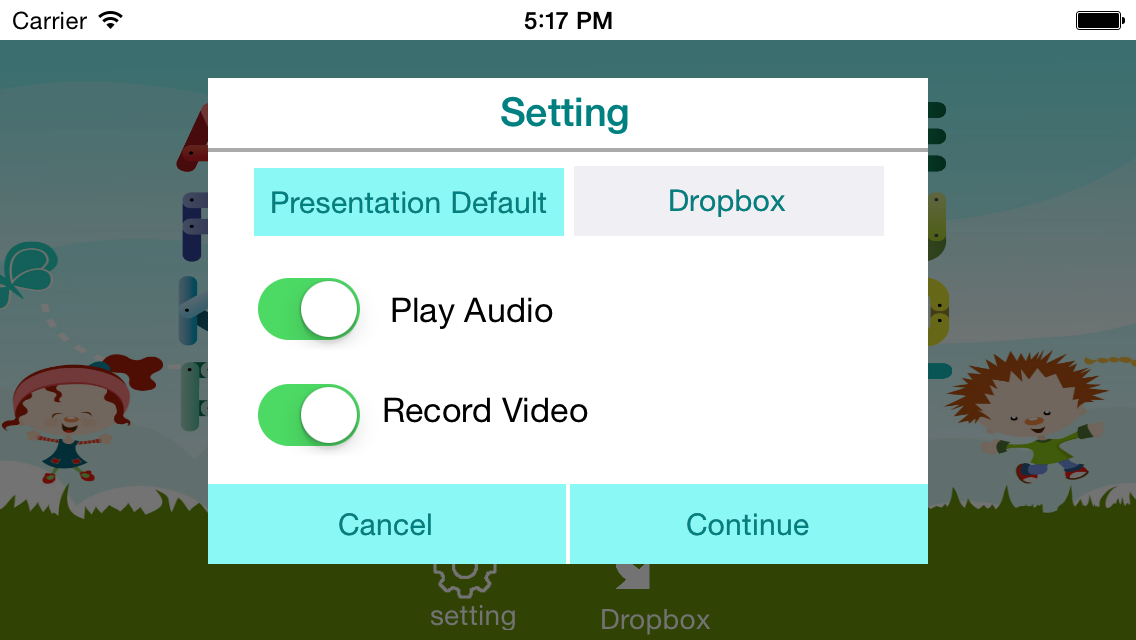Switch to the Dropbox tab

point(728,201)
